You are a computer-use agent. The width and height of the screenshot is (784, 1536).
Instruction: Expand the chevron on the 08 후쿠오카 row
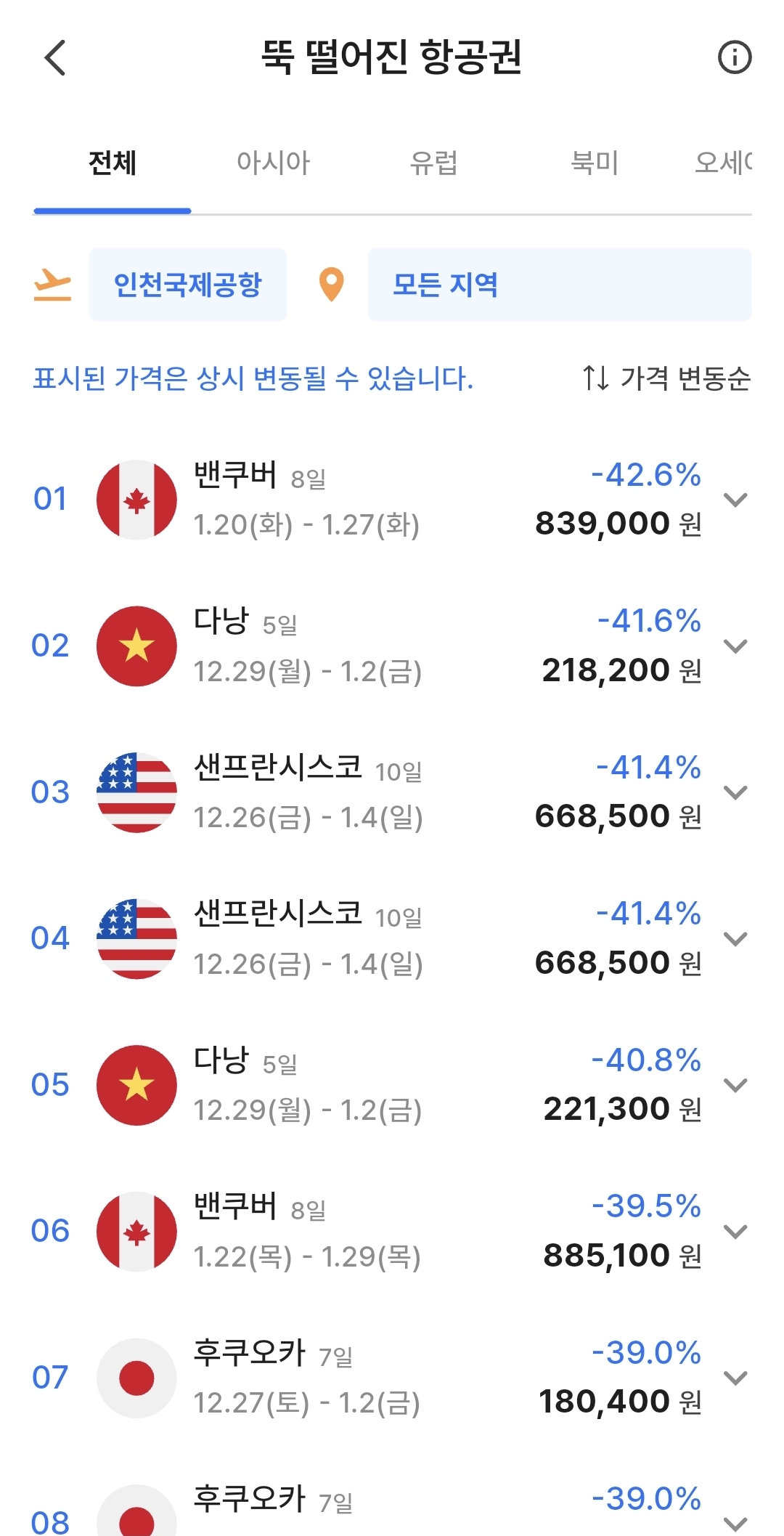tap(735, 1522)
